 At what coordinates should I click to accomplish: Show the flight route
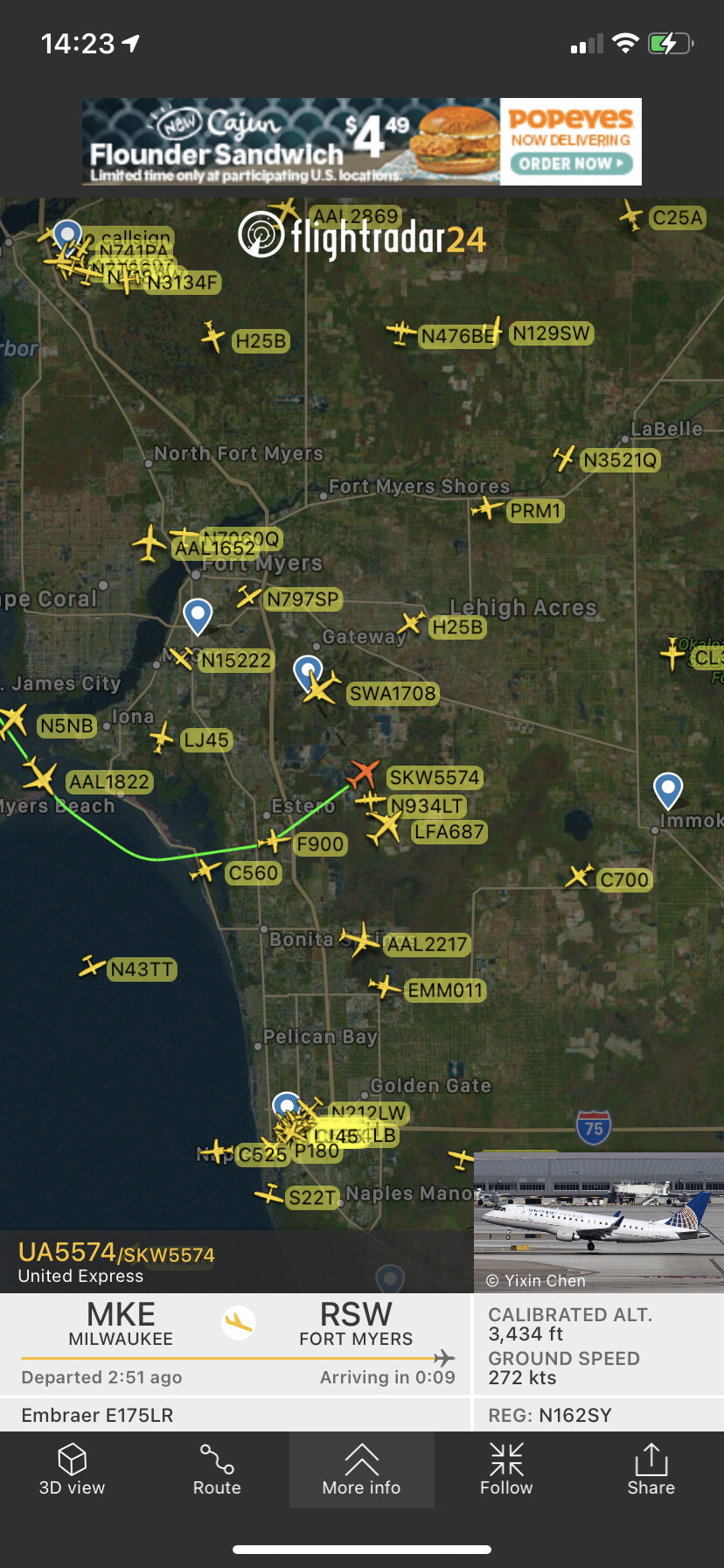[x=217, y=1470]
